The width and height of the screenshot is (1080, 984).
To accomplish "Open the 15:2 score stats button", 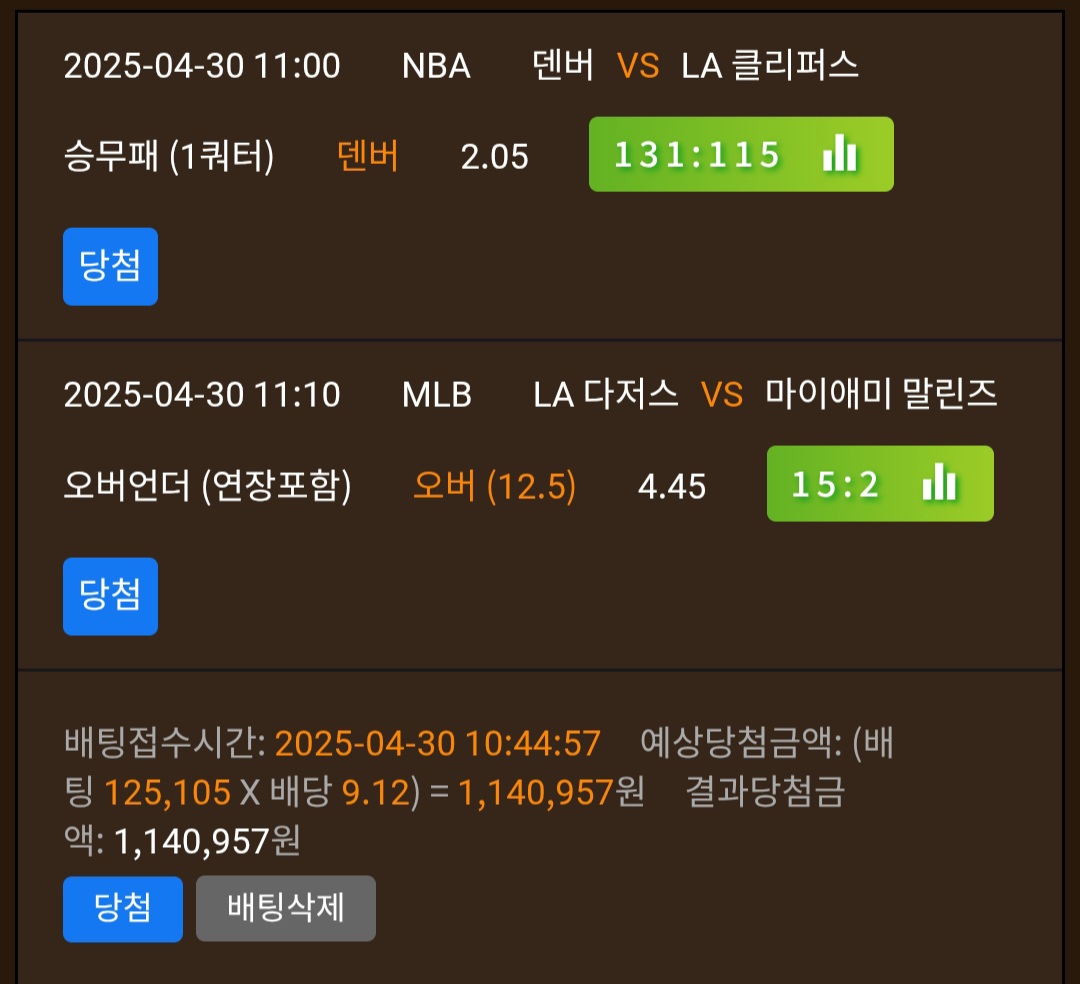I will (x=880, y=483).
